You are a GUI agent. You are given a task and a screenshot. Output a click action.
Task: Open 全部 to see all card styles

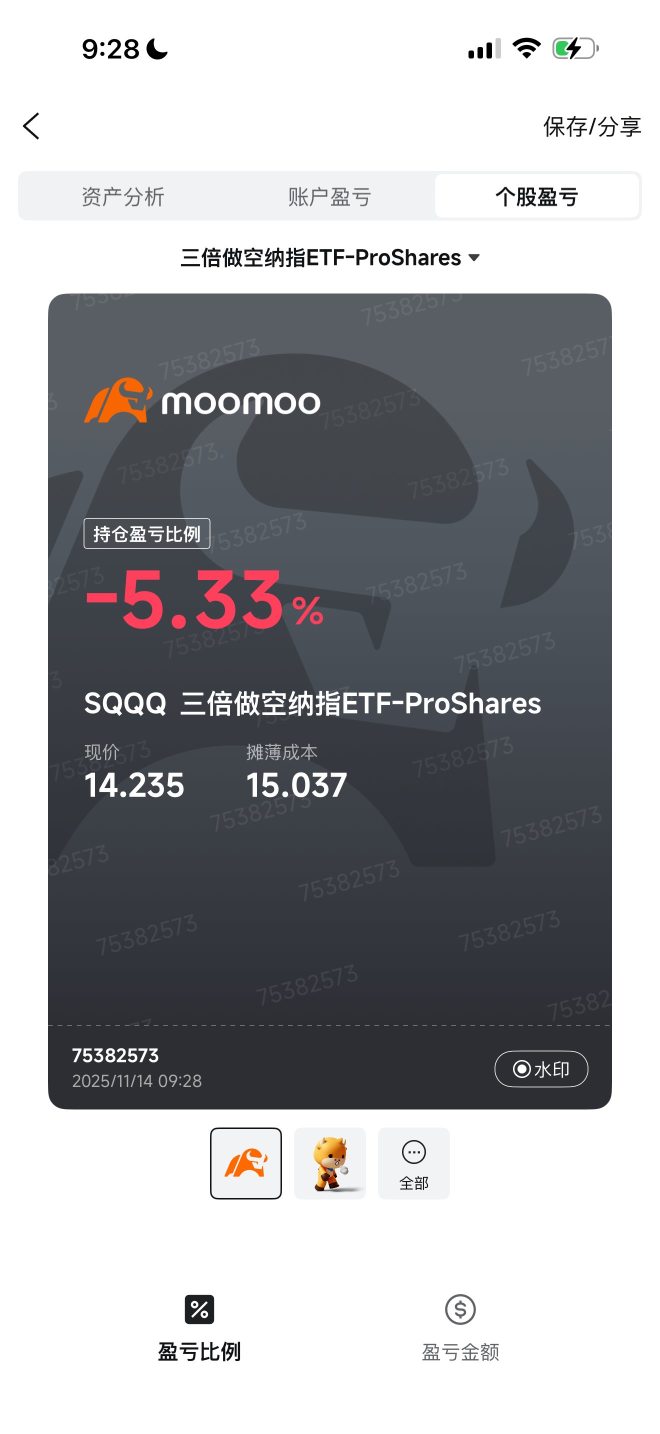pos(414,1163)
